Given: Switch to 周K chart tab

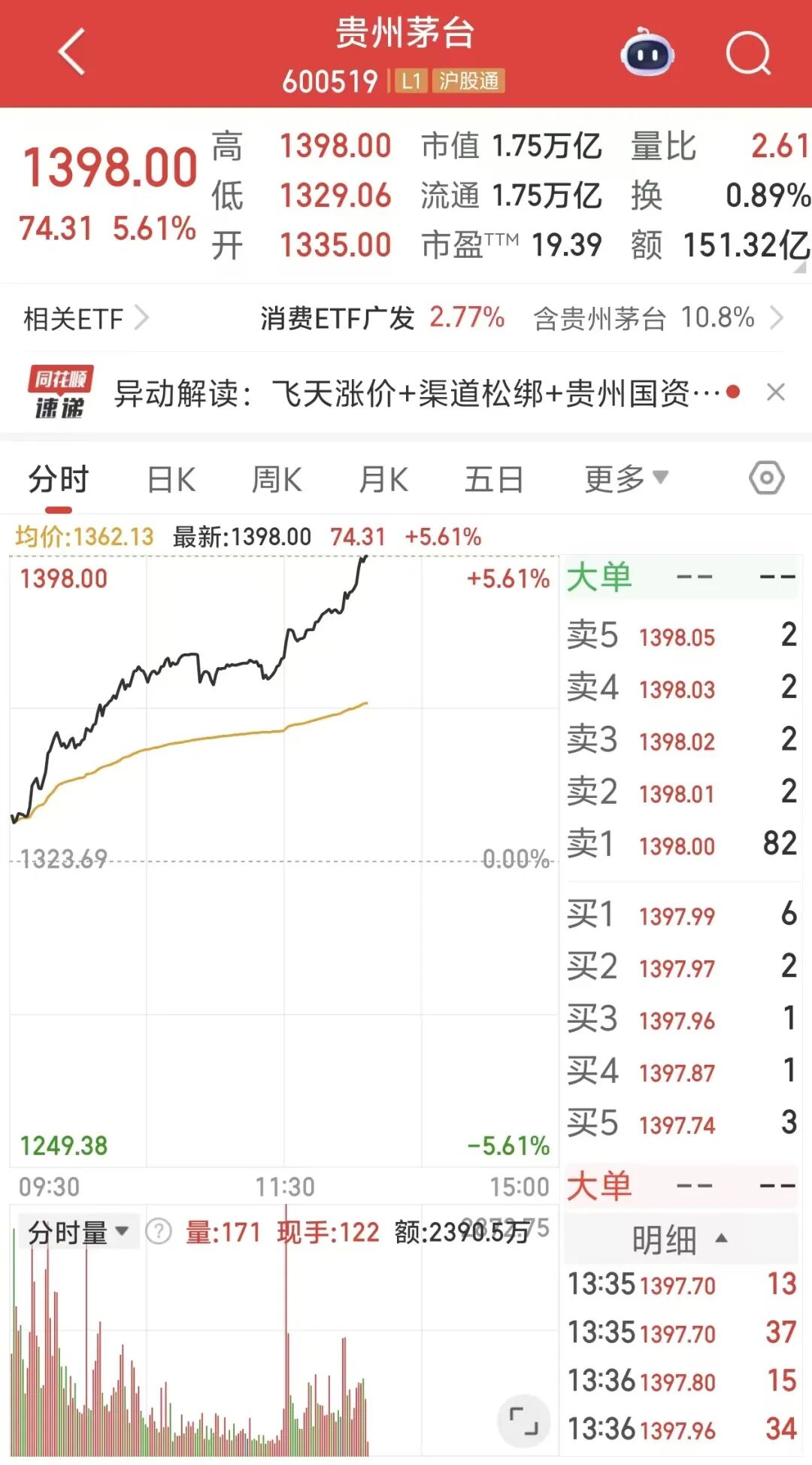Looking at the screenshot, I should coord(277,480).
